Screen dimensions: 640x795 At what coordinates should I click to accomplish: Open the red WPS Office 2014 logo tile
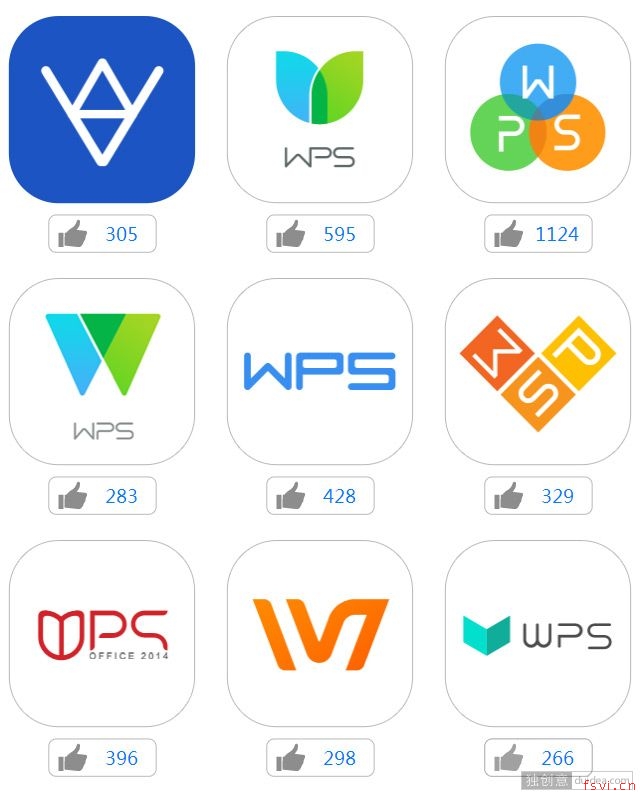click(102, 634)
